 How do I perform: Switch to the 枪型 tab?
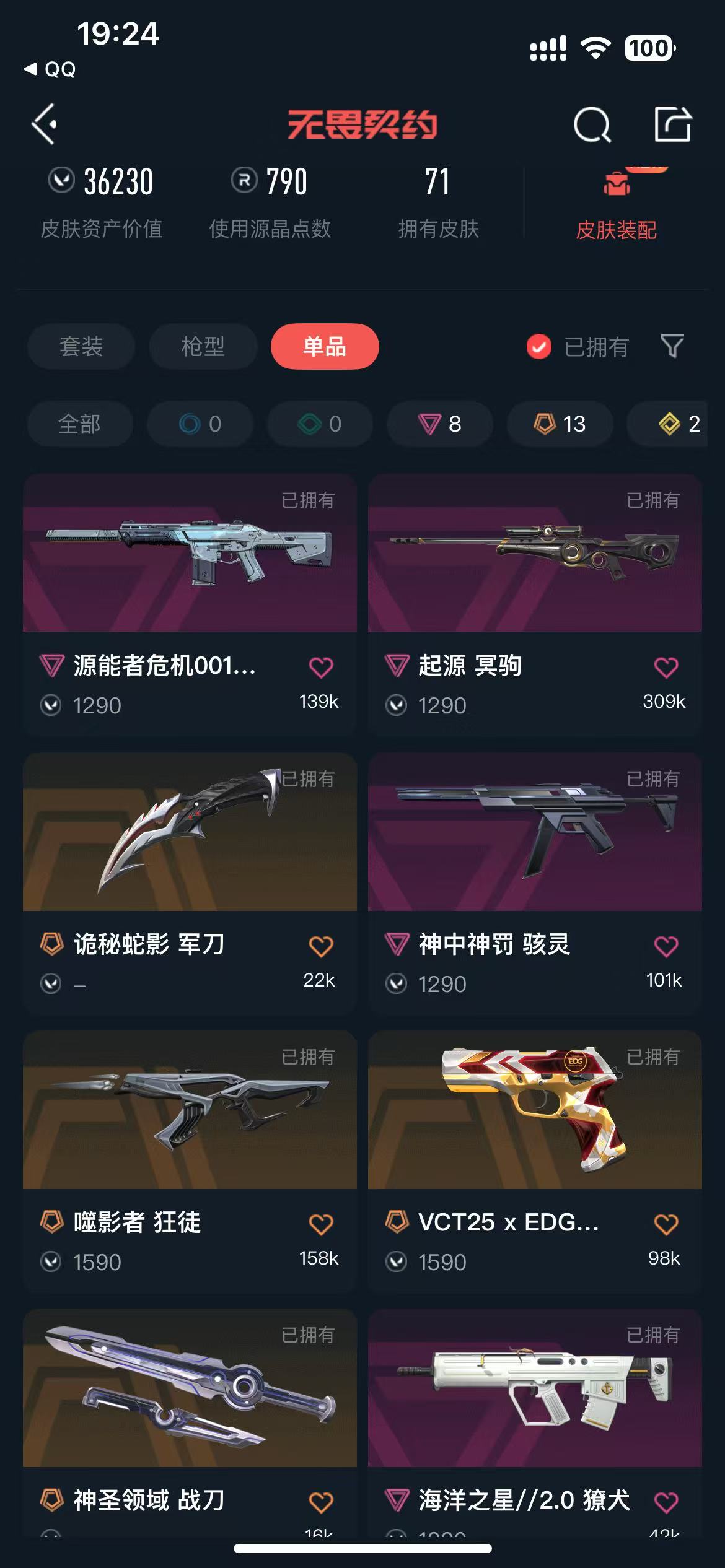point(203,346)
